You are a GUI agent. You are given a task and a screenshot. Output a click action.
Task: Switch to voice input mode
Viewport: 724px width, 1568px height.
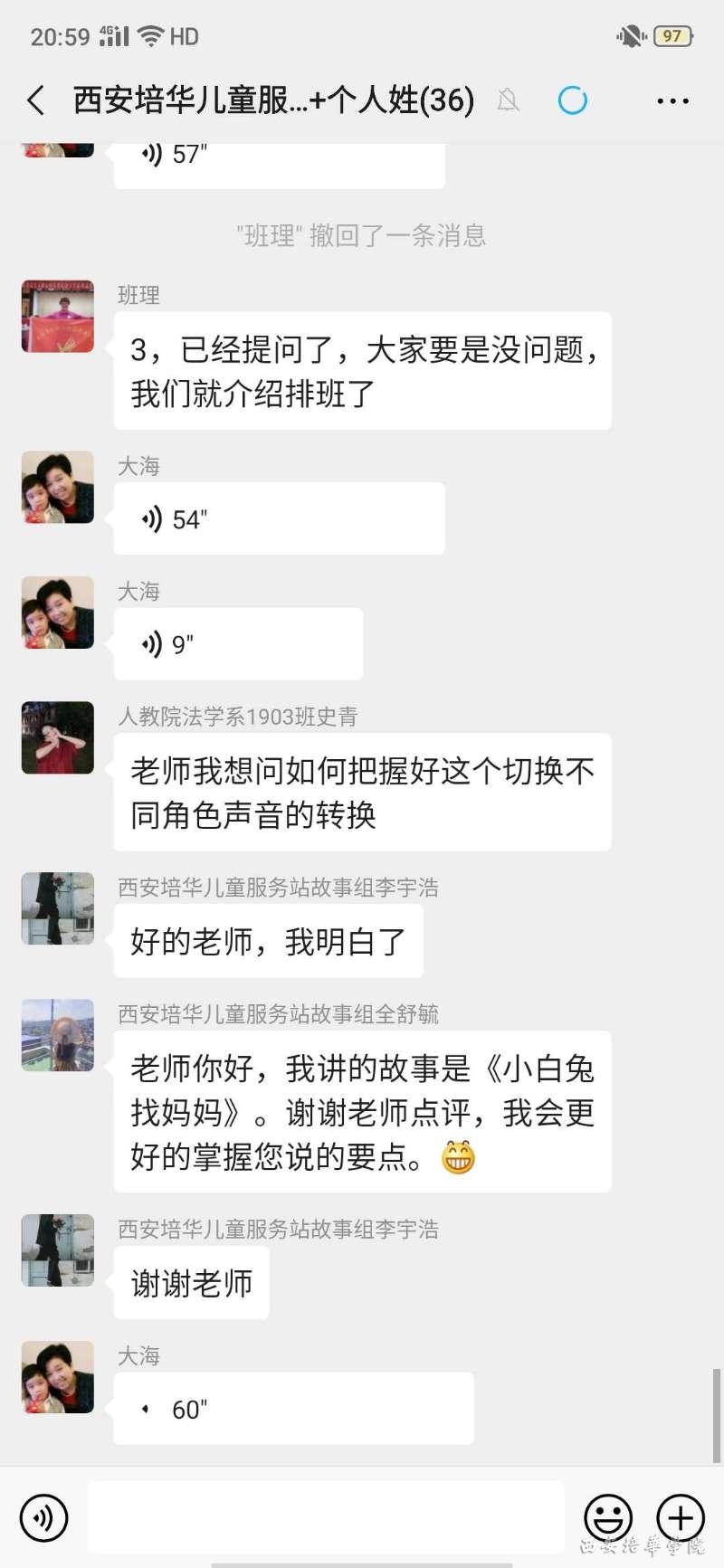pos(43,1517)
